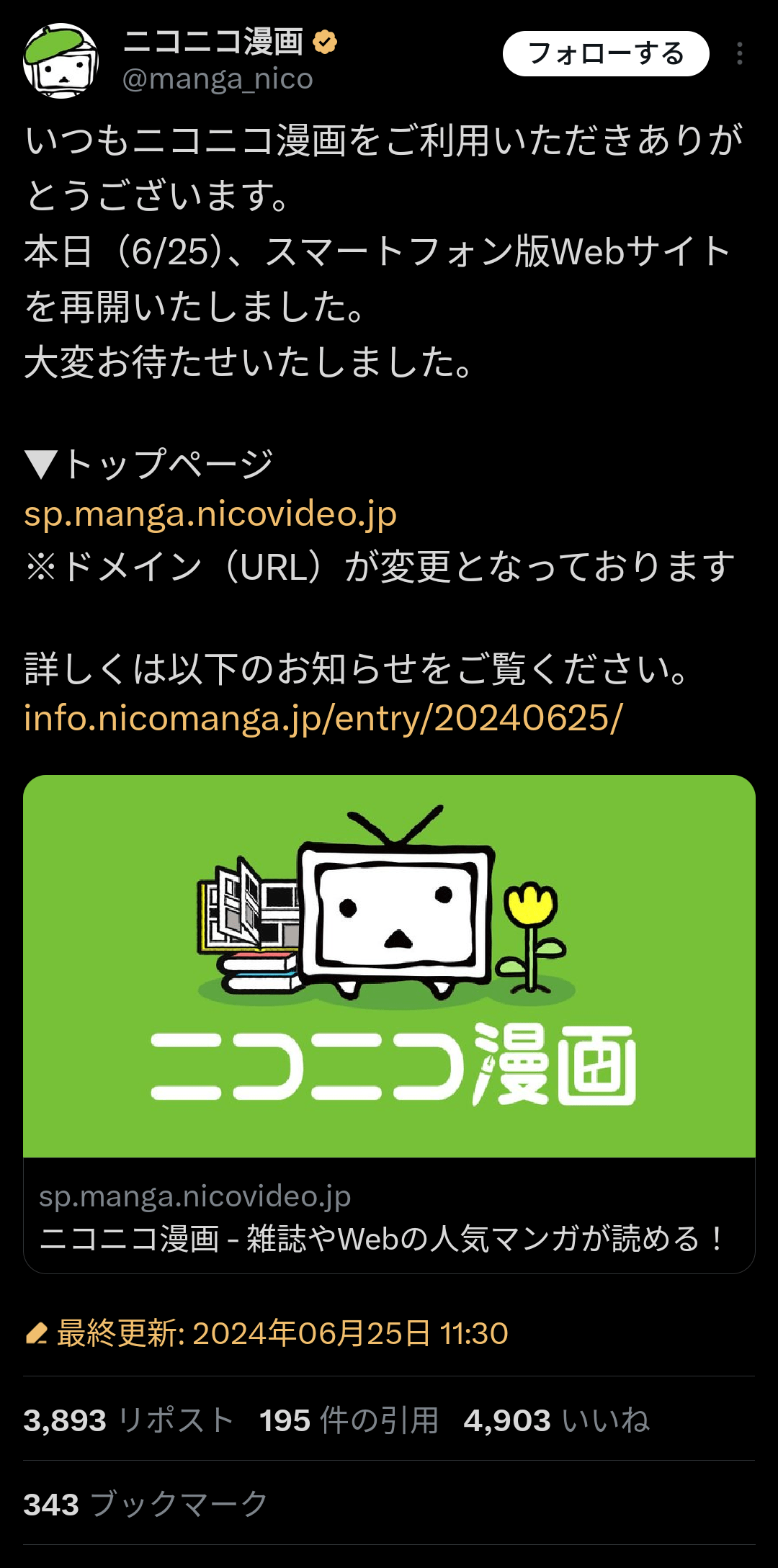Open the ニコニコ漫画 link preview card

coord(389,1023)
